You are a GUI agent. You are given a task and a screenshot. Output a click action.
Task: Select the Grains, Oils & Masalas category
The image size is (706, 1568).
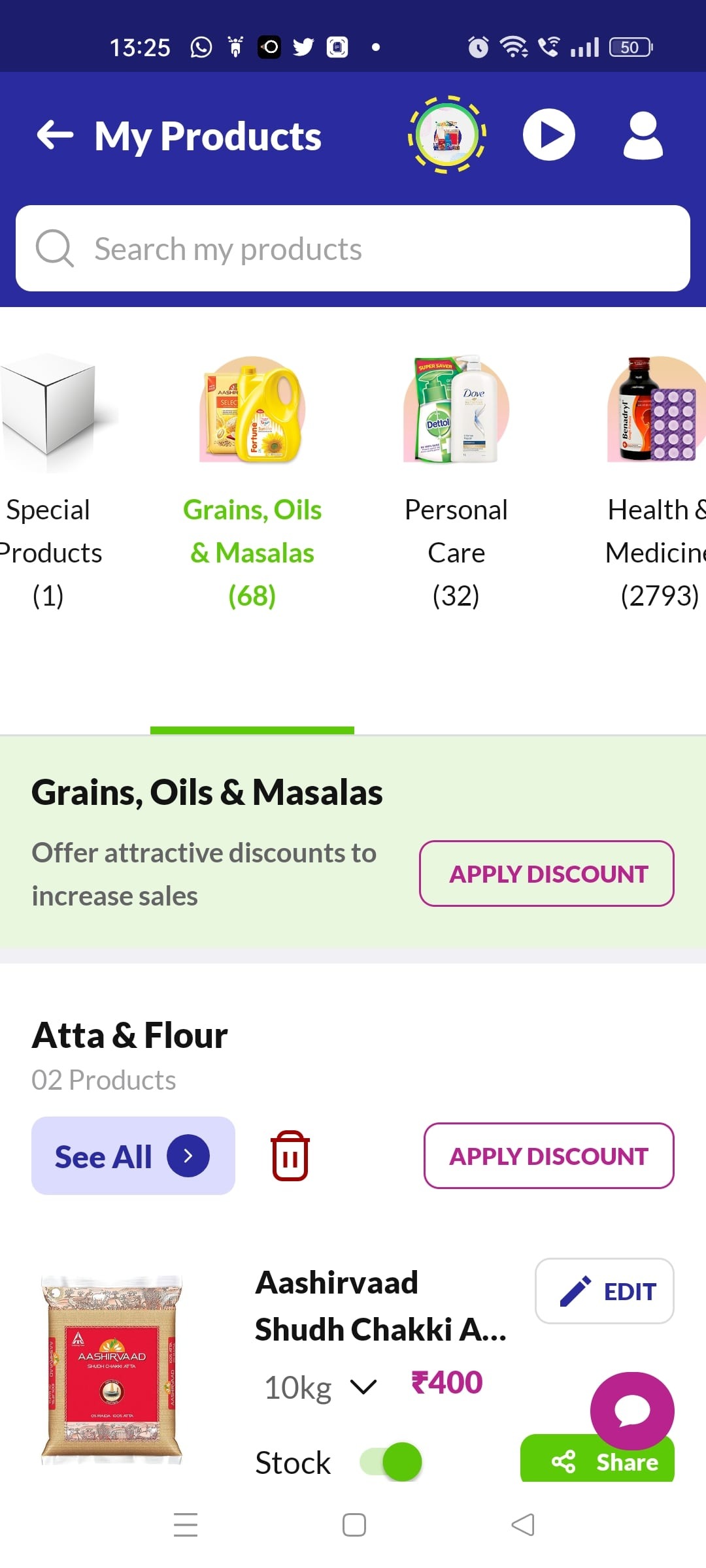252,480
